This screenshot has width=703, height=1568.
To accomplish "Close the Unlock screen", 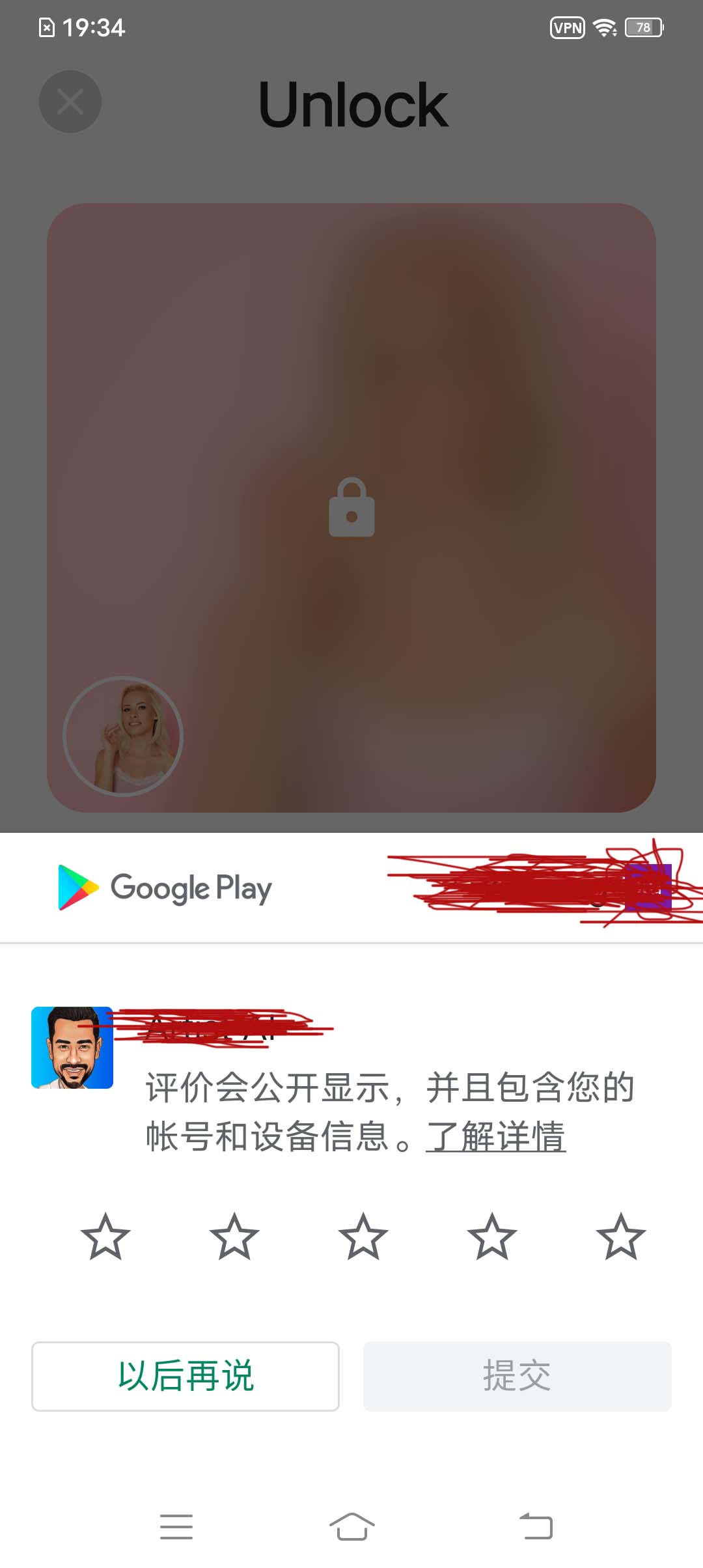I will pyautogui.click(x=70, y=102).
